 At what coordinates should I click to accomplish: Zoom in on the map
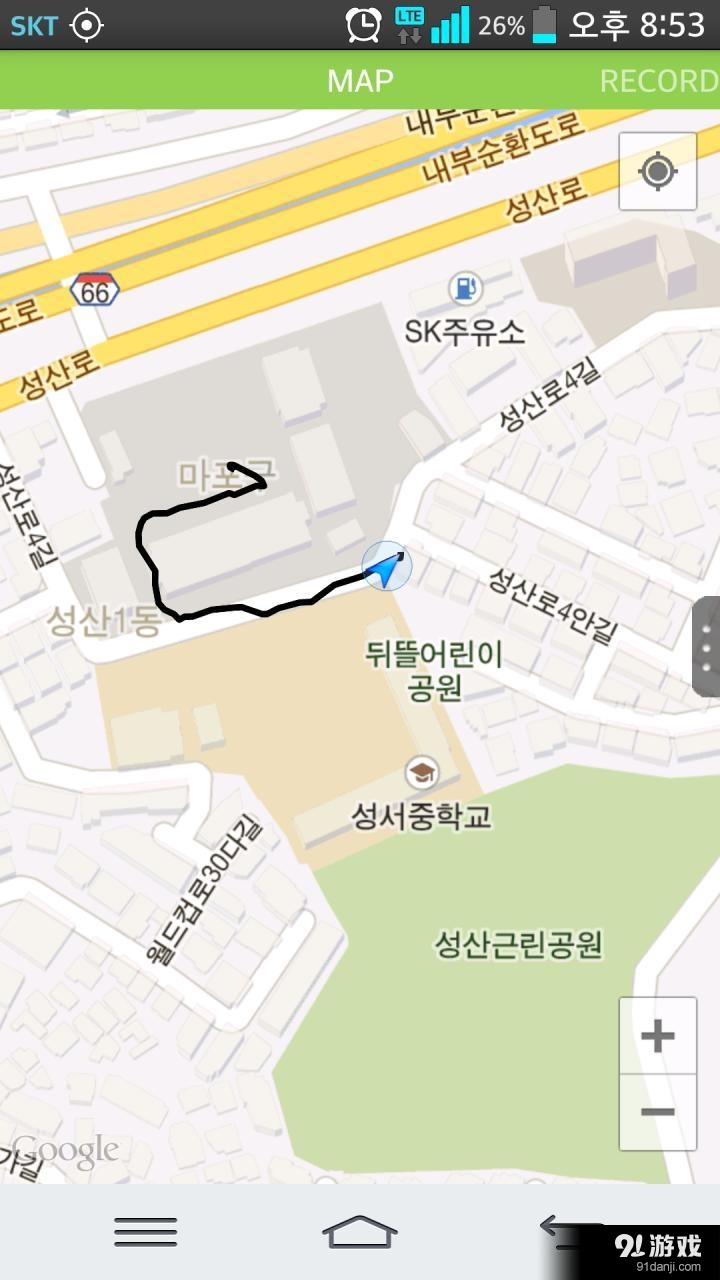657,1036
